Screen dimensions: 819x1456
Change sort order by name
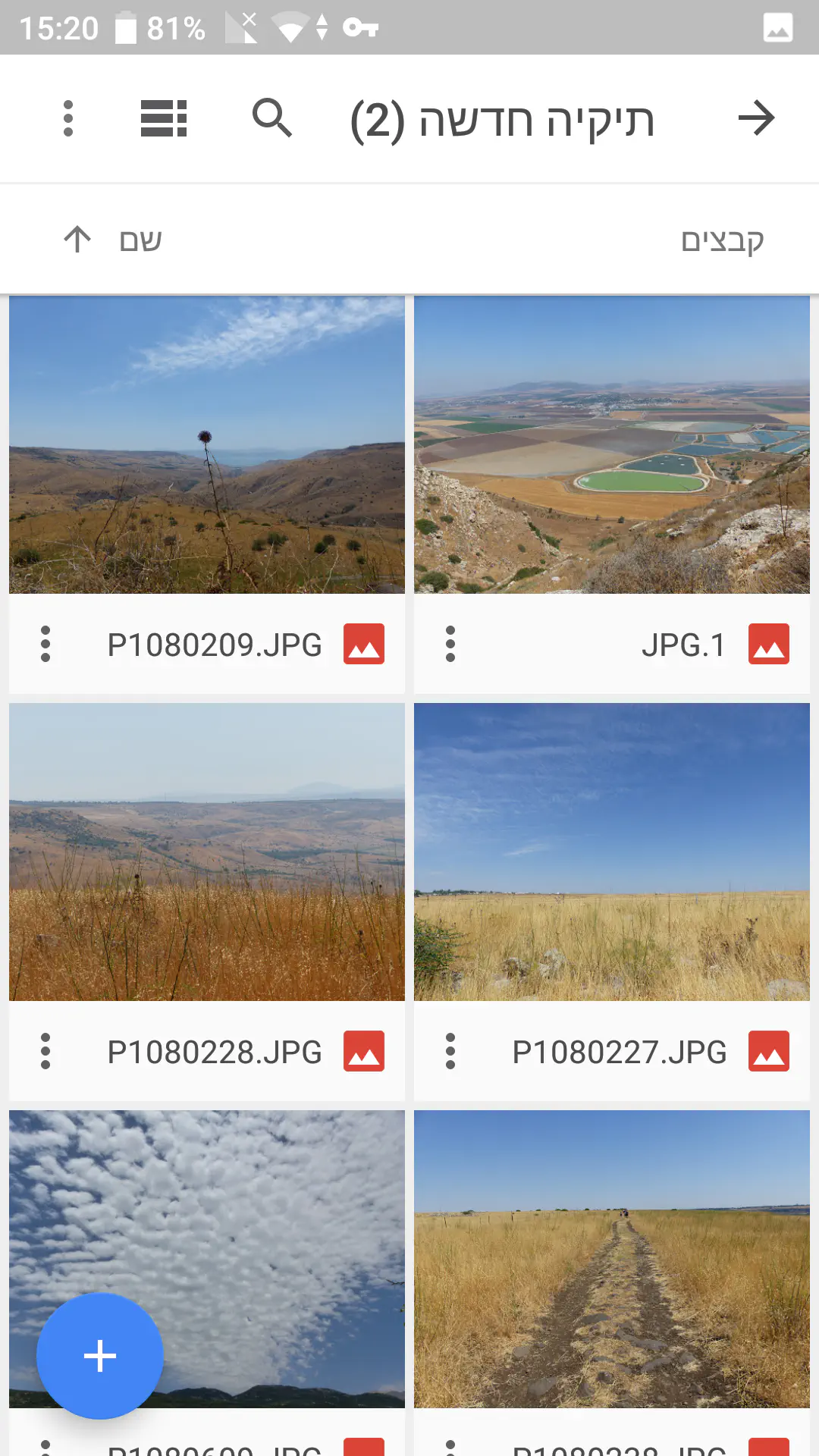pyautogui.click(x=114, y=240)
